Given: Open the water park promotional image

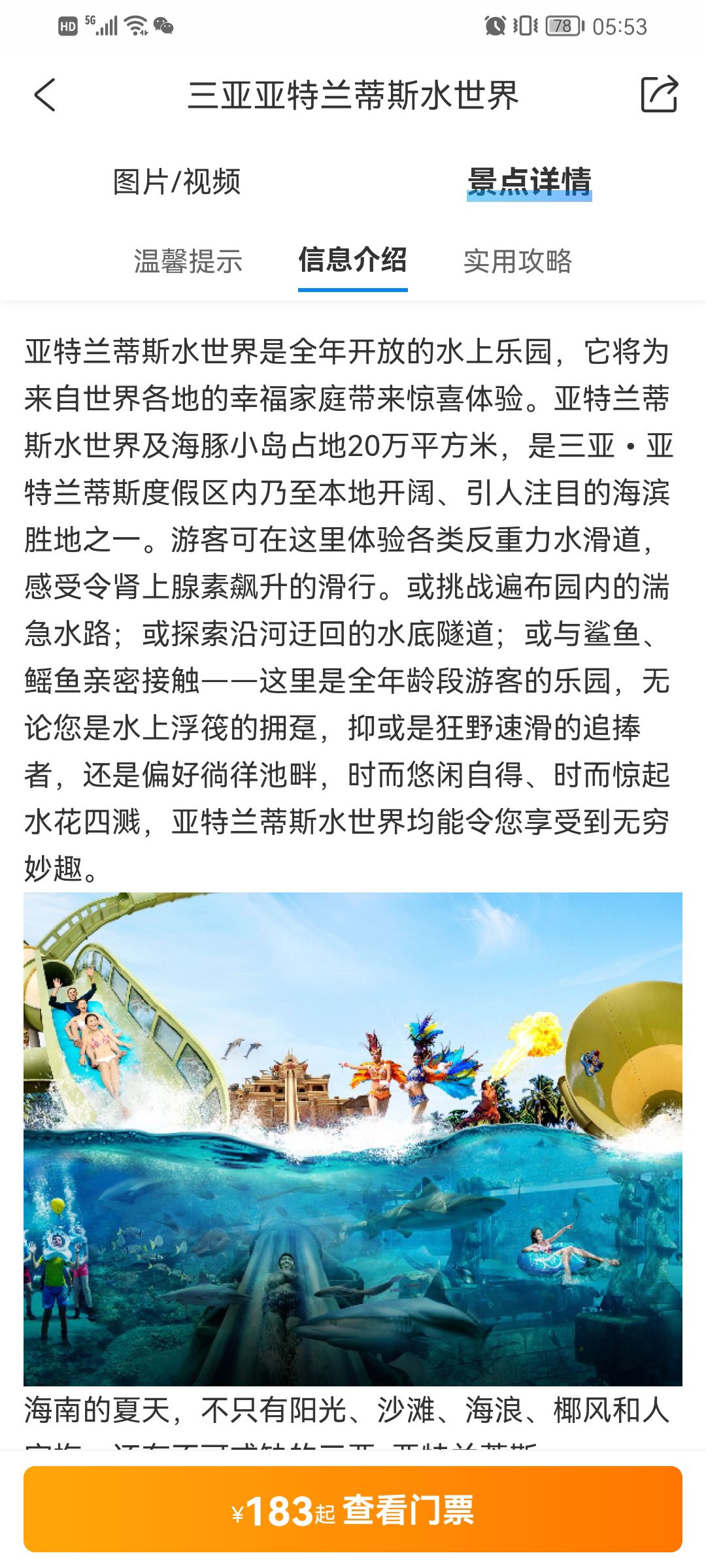Looking at the screenshot, I should tap(353, 1139).
